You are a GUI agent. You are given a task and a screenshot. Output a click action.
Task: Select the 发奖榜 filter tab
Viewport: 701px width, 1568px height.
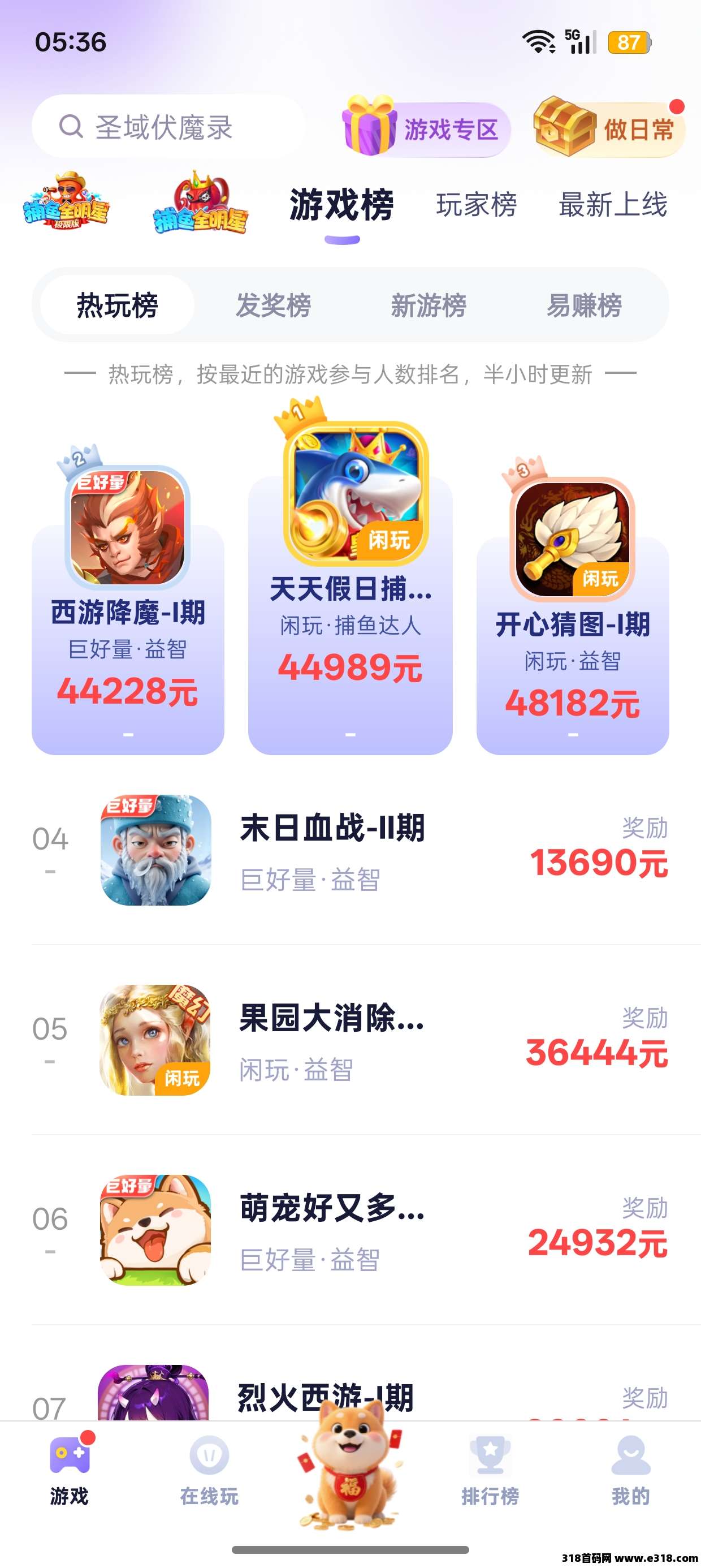(x=274, y=307)
